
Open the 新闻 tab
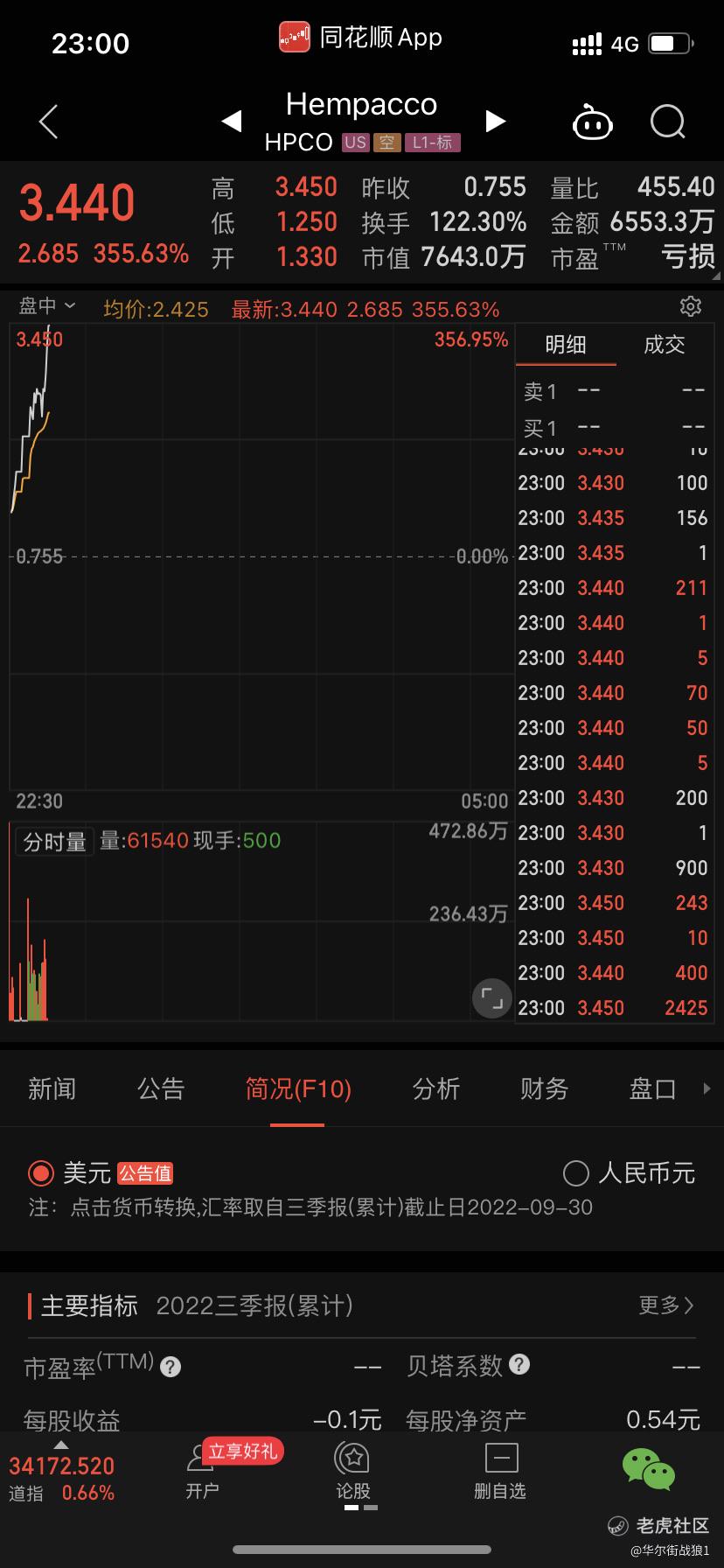pyautogui.click(x=52, y=1088)
